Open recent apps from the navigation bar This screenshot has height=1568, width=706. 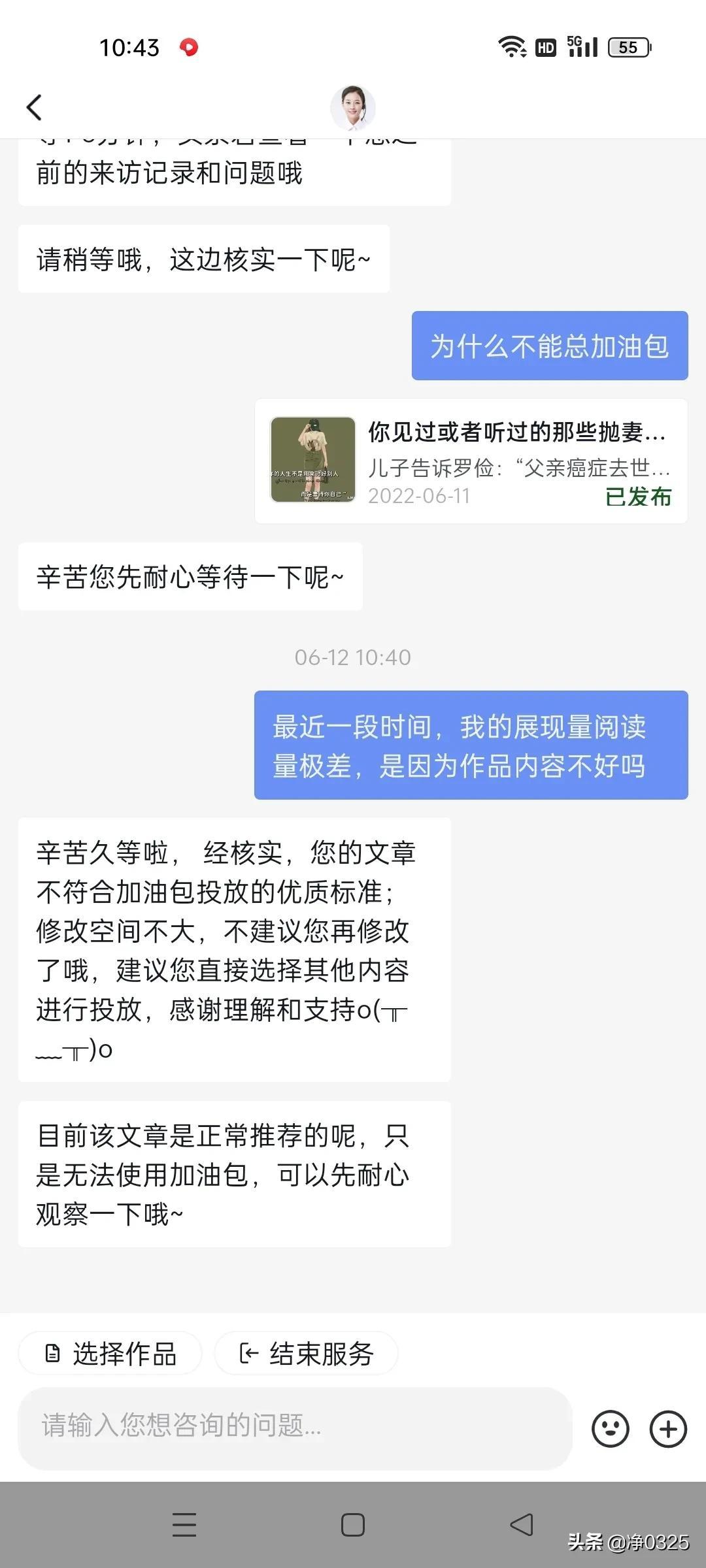pyautogui.click(x=184, y=1525)
